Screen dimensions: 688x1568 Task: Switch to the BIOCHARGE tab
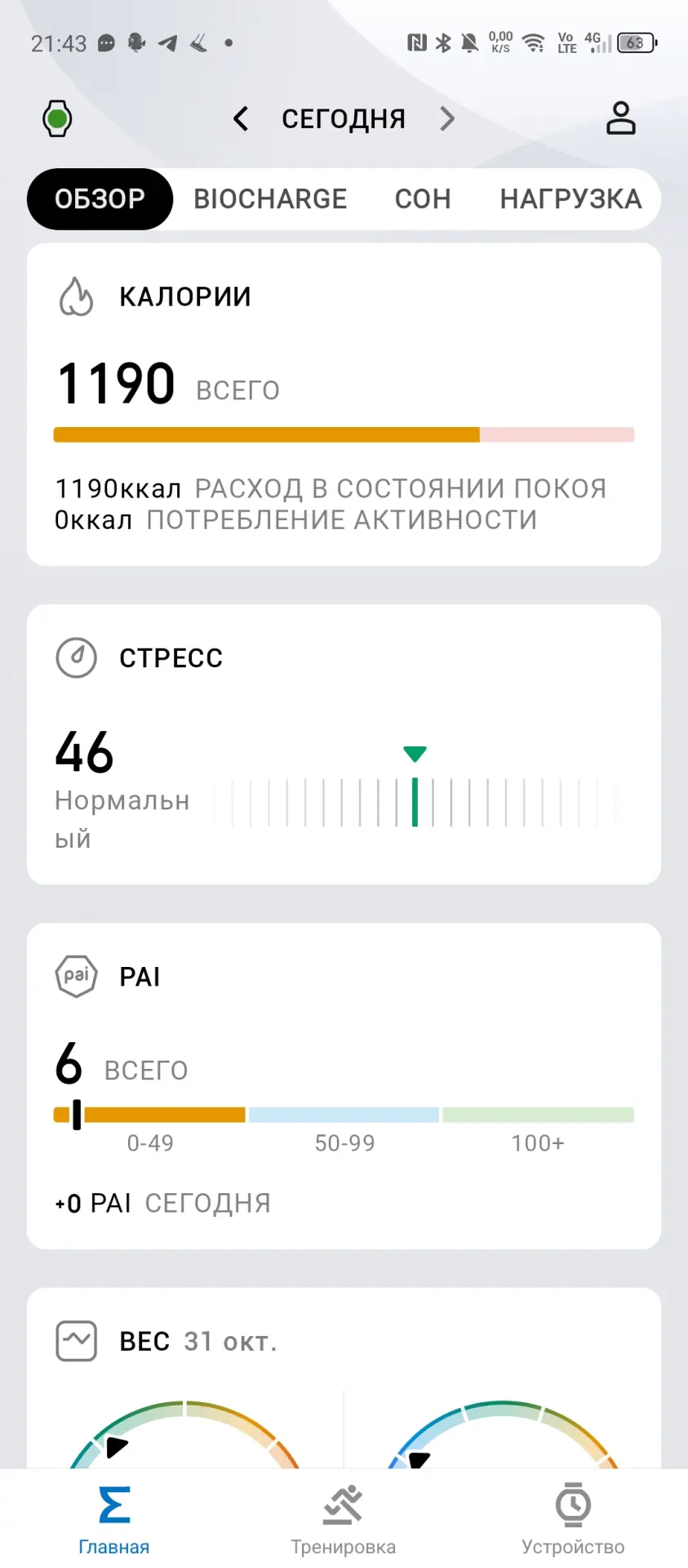pyautogui.click(x=270, y=198)
